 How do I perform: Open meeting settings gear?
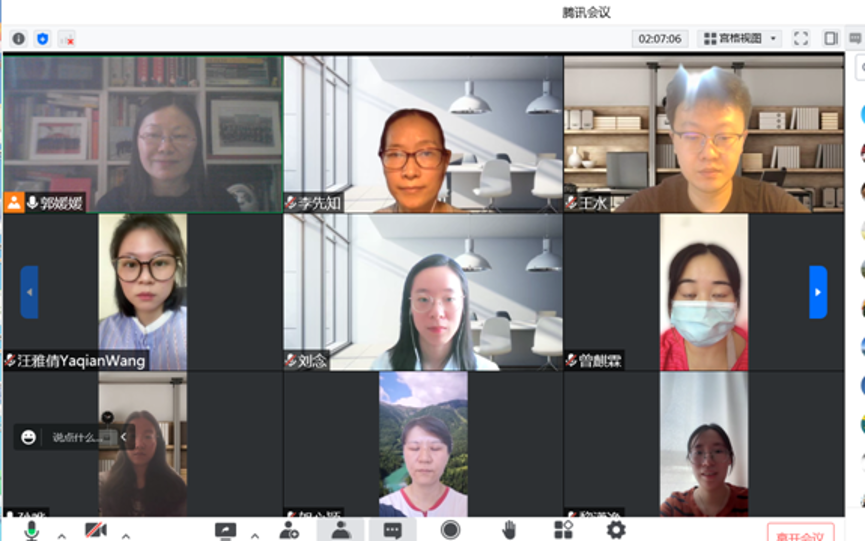tap(616, 530)
